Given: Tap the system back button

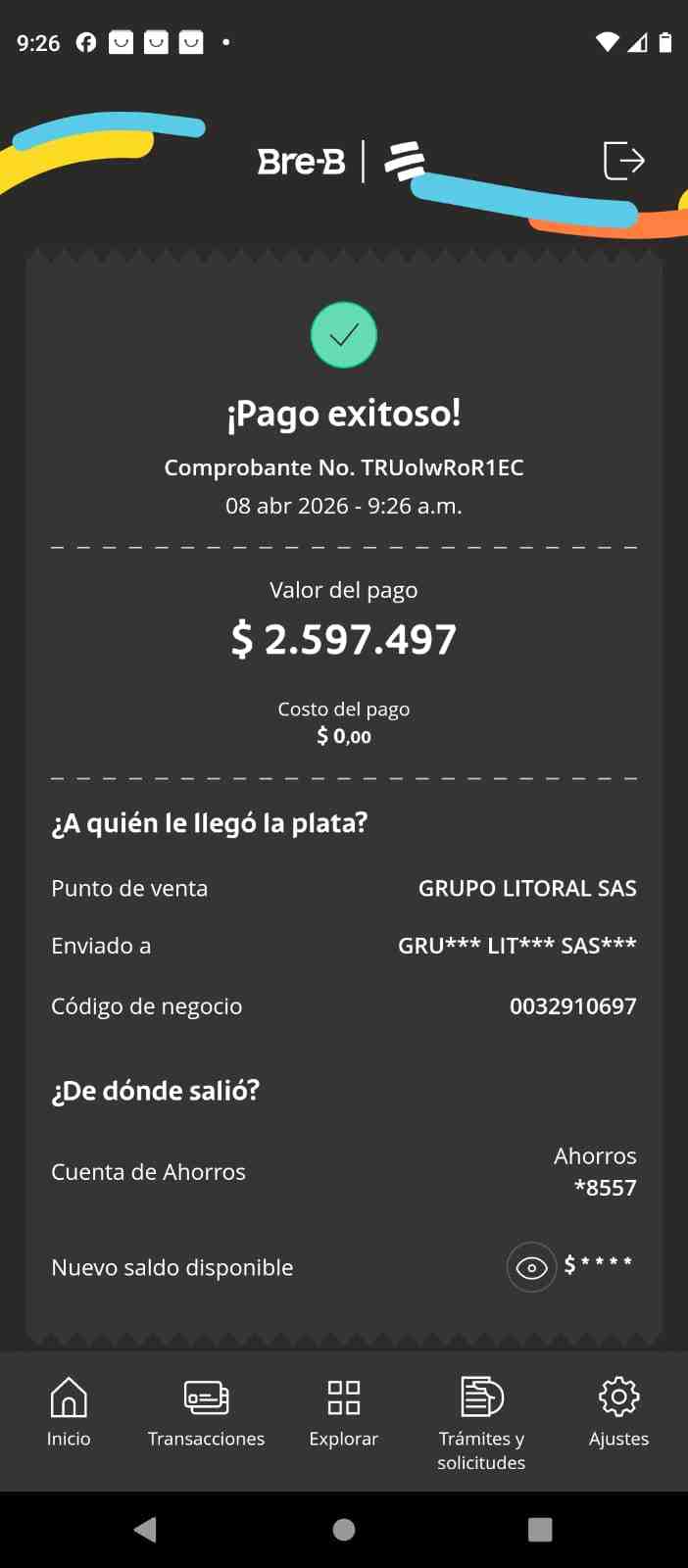Looking at the screenshot, I should 145,1529.
